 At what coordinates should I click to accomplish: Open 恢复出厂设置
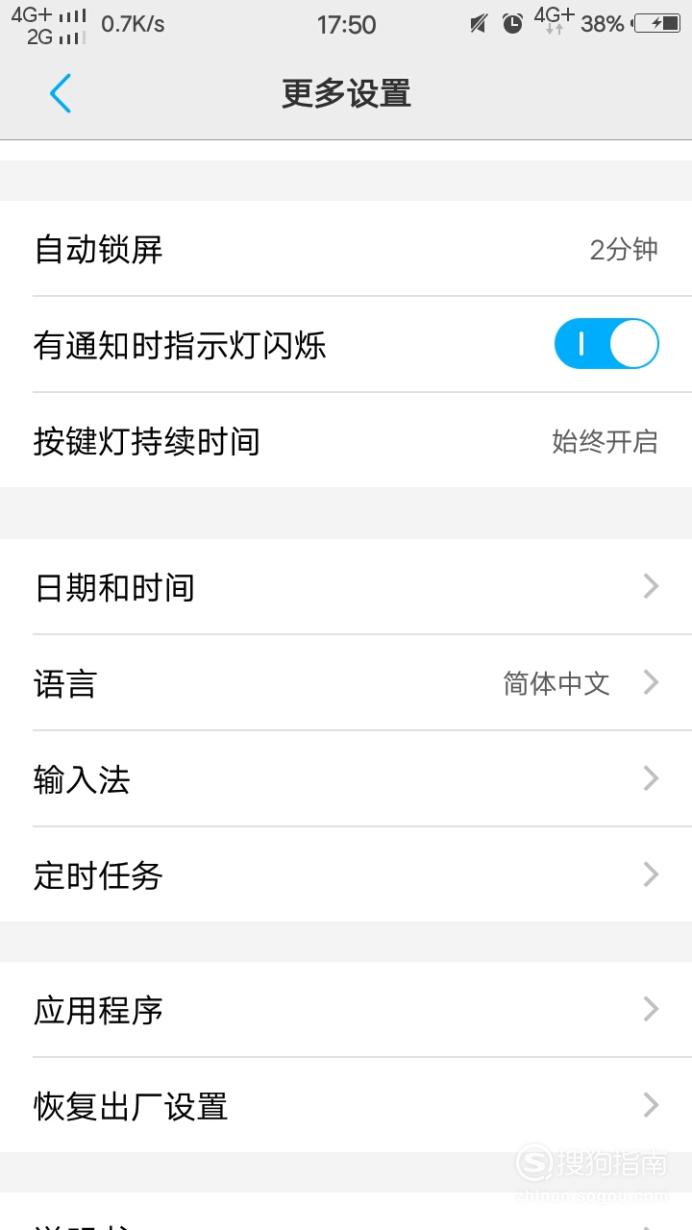pos(346,1105)
